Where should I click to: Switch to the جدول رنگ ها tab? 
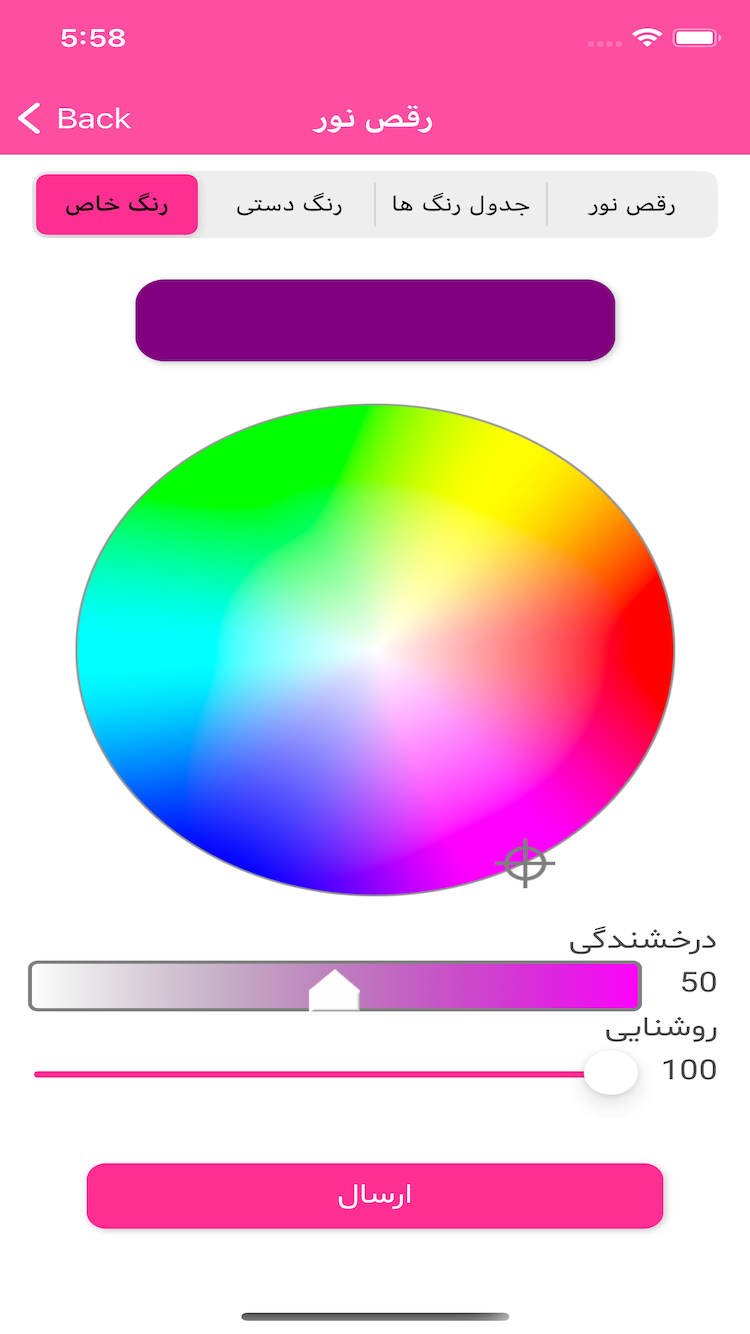(461, 205)
